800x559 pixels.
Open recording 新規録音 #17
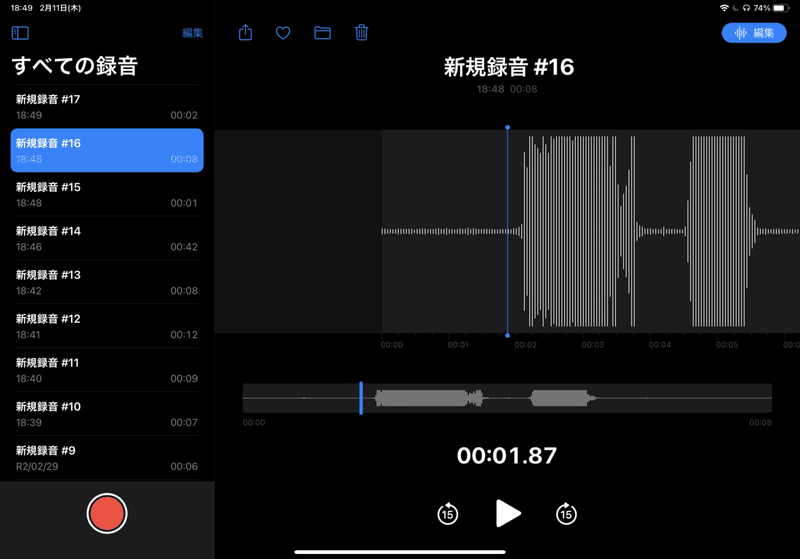(107, 107)
